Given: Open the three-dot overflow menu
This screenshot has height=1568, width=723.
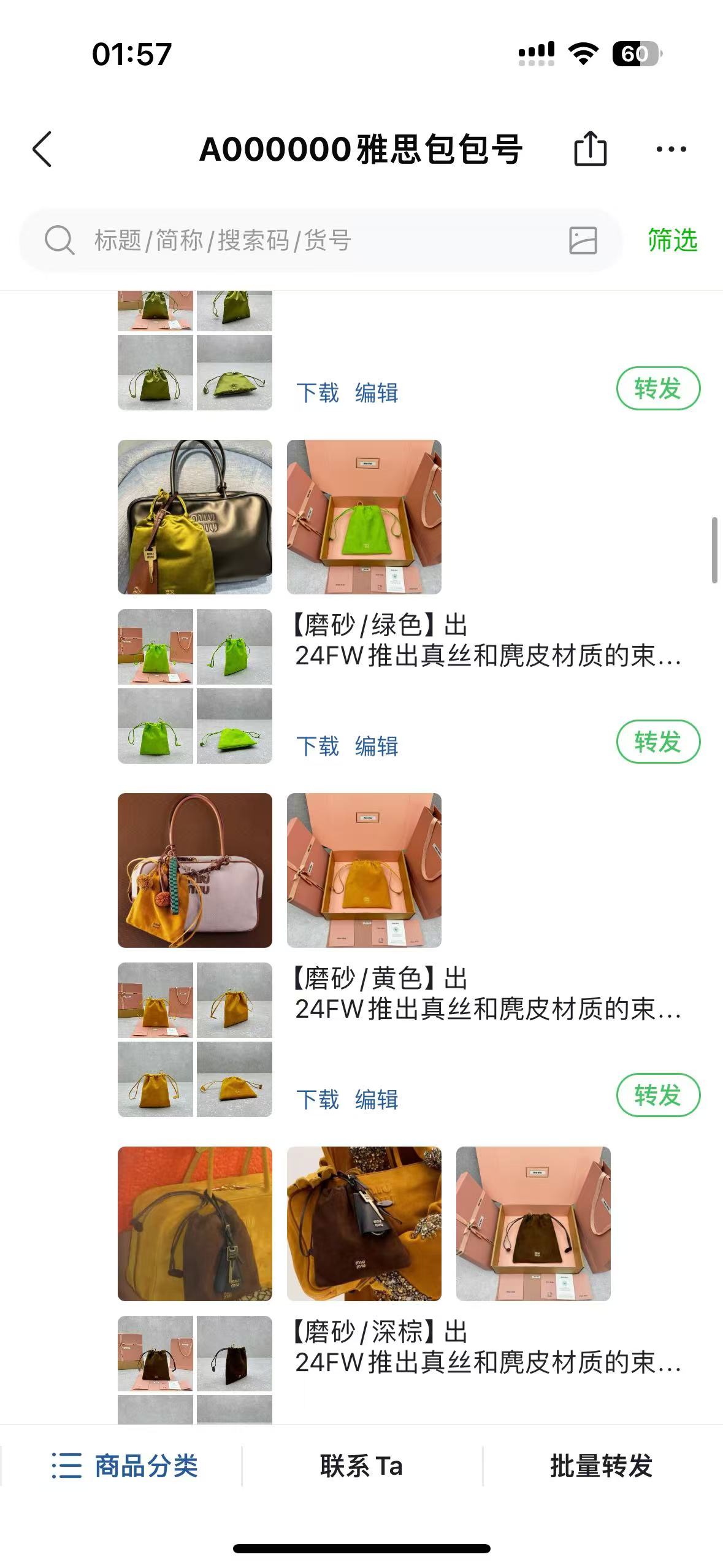Looking at the screenshot, I should tap(671, 149).
